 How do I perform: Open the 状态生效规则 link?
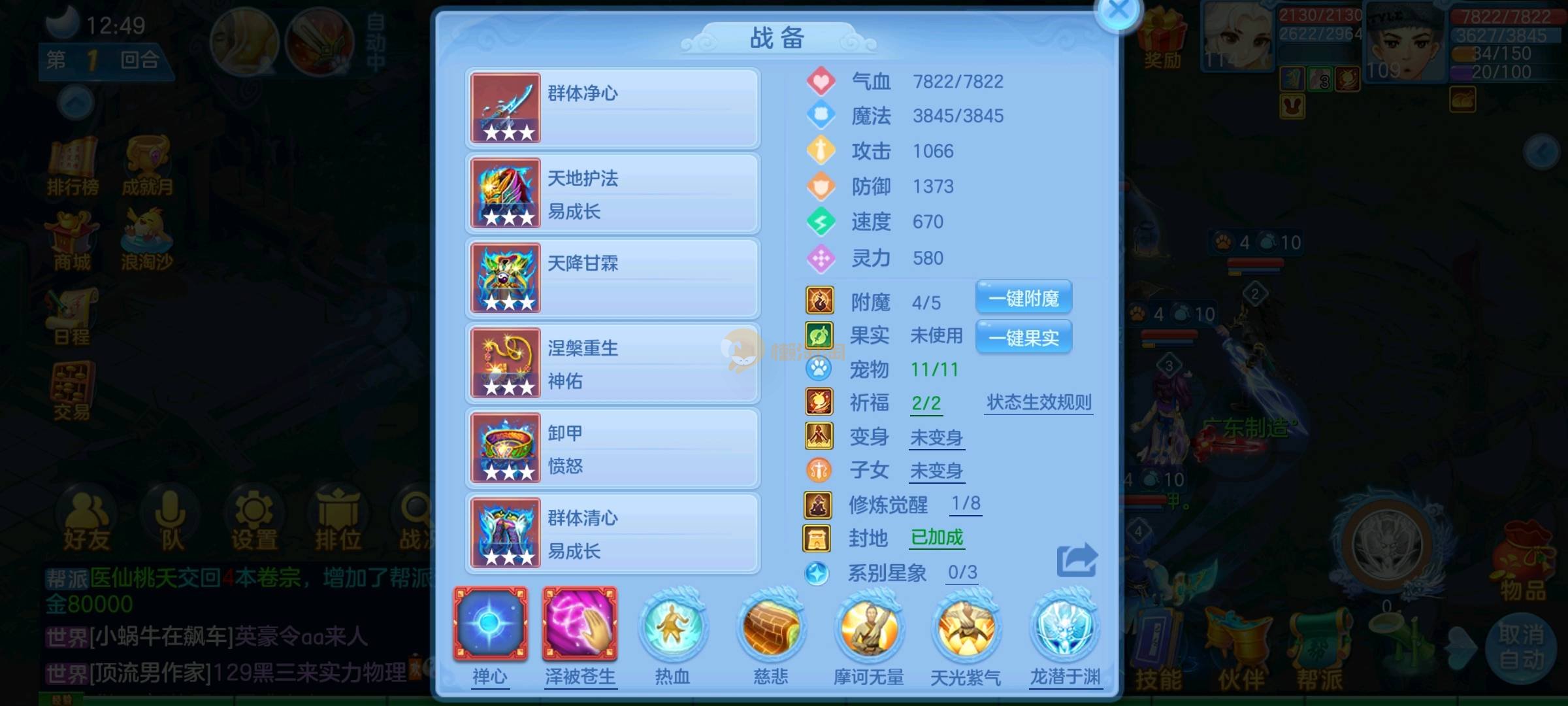click(1039, 403)
